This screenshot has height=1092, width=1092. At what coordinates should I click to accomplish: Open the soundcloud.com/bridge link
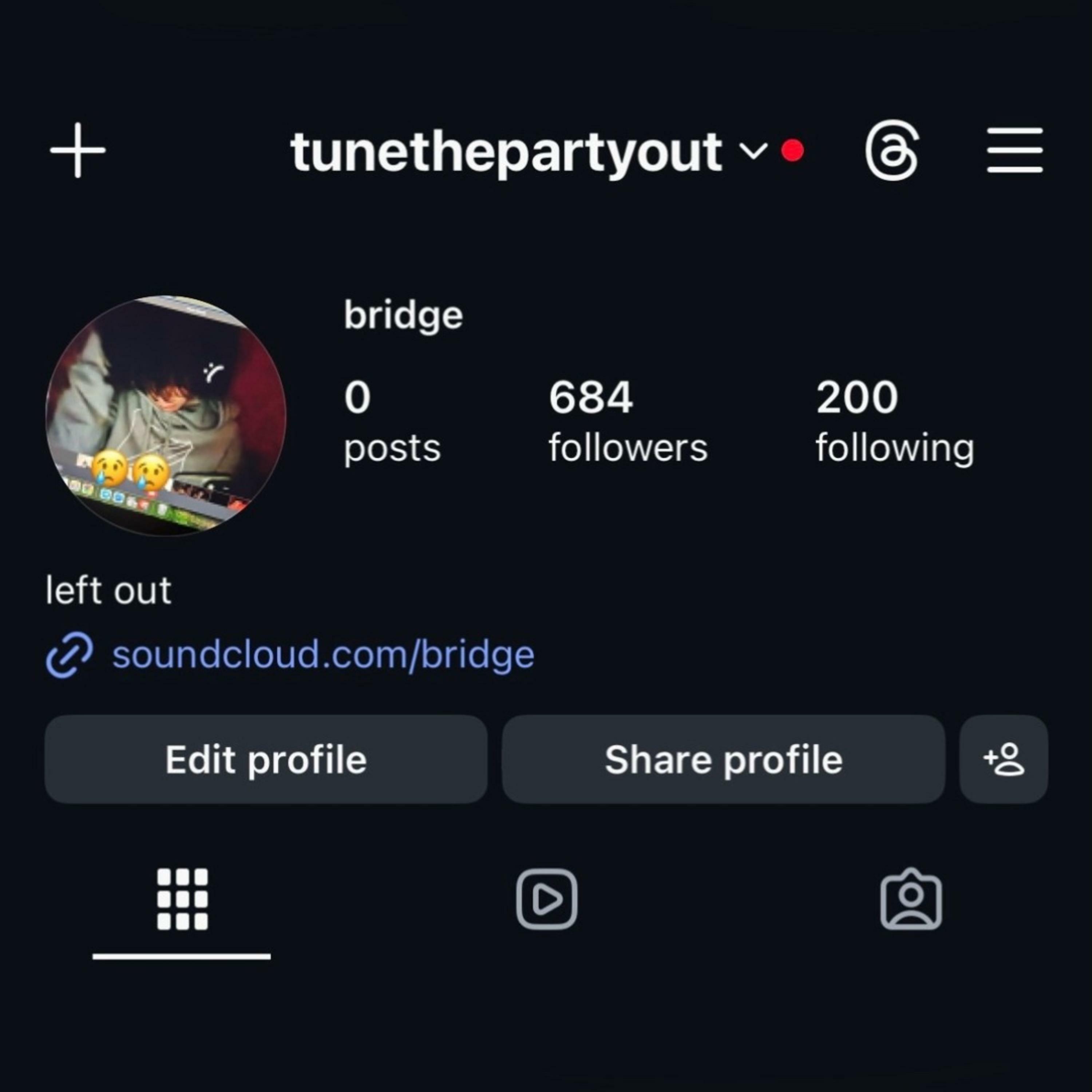322,654
